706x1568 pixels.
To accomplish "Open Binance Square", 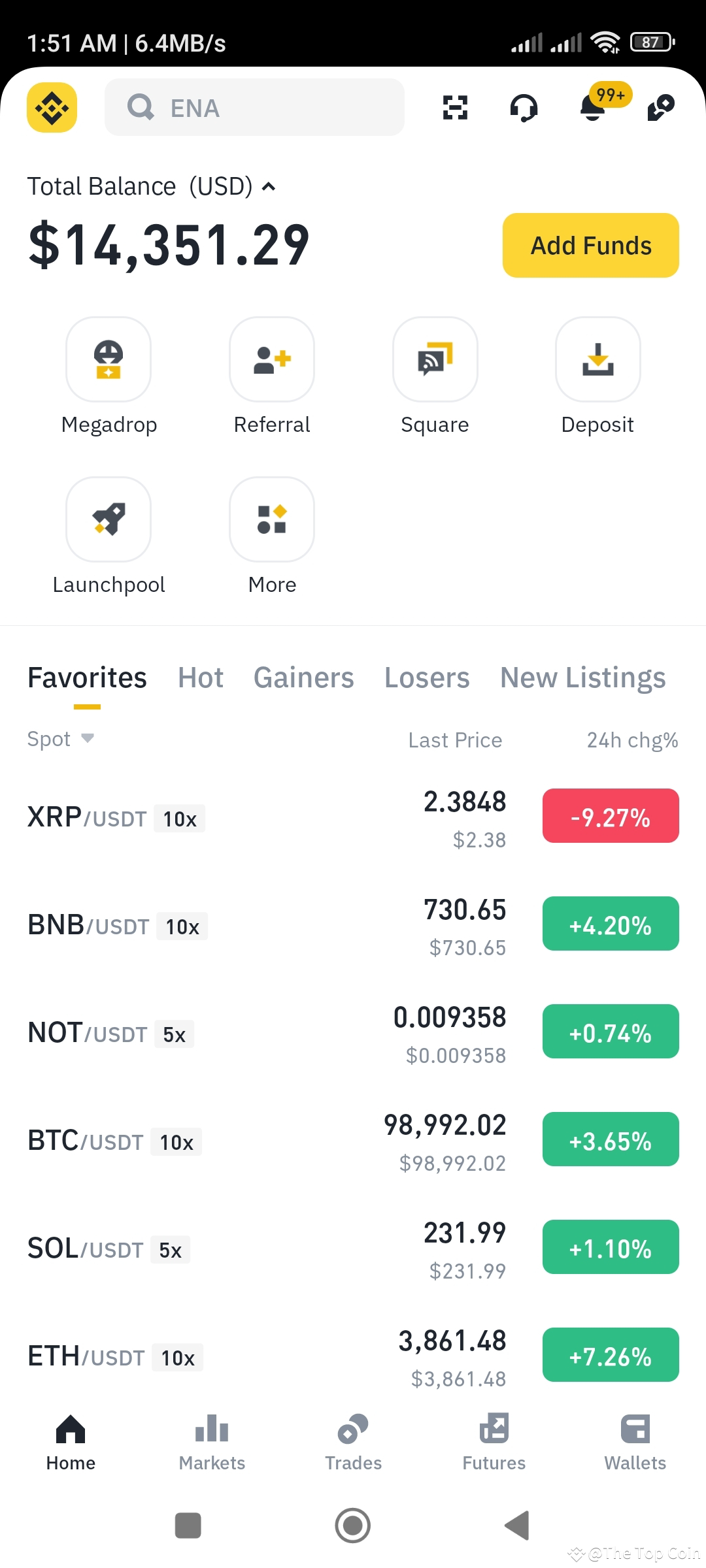I will (x=435, y=360).
